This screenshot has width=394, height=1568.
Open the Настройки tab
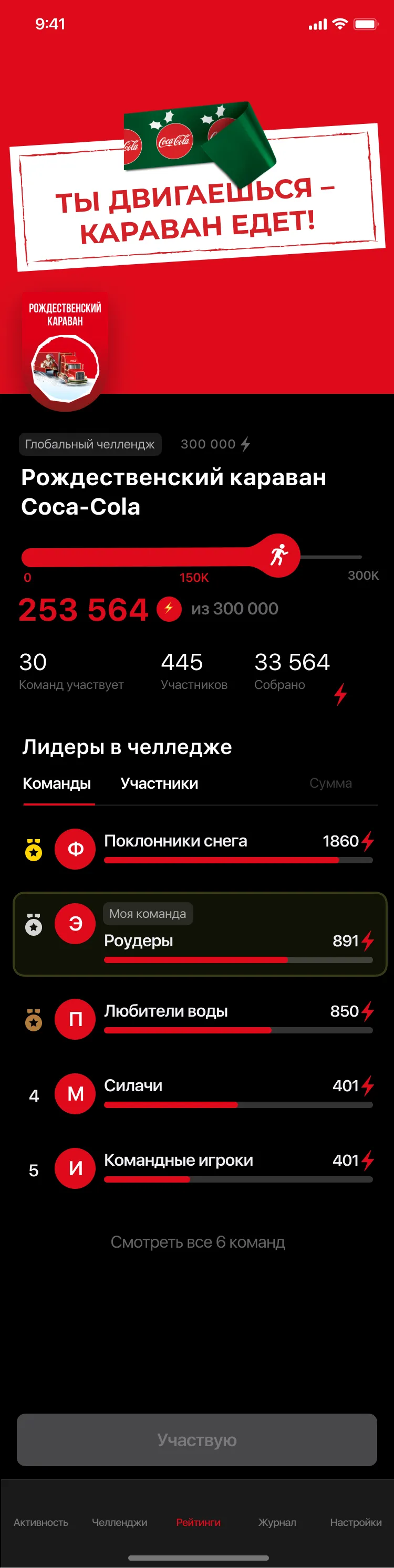(x=356, y=1522)
